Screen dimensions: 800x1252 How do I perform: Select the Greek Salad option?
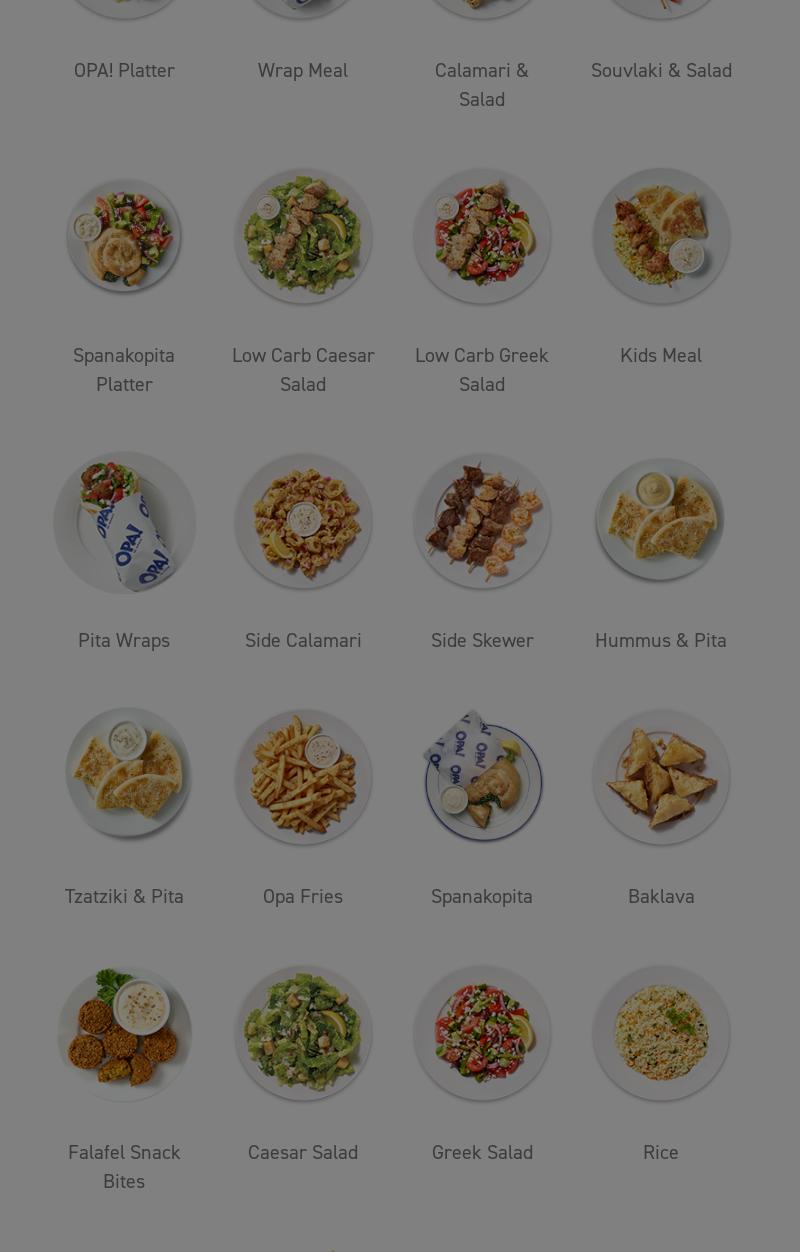482,1033
